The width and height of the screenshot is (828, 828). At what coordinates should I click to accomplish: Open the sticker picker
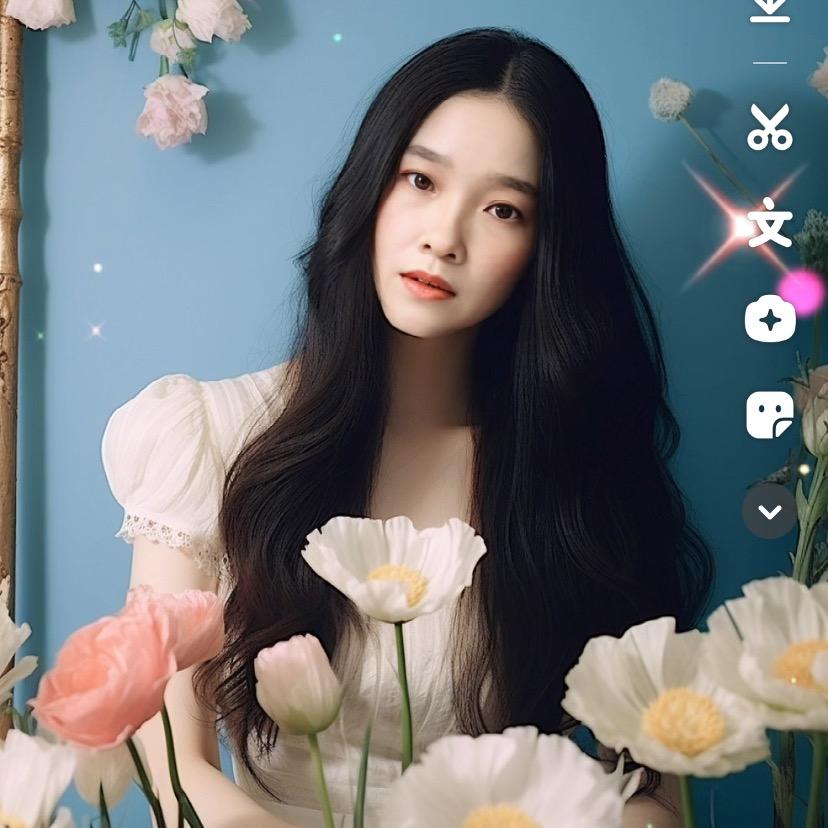(770, 414)
